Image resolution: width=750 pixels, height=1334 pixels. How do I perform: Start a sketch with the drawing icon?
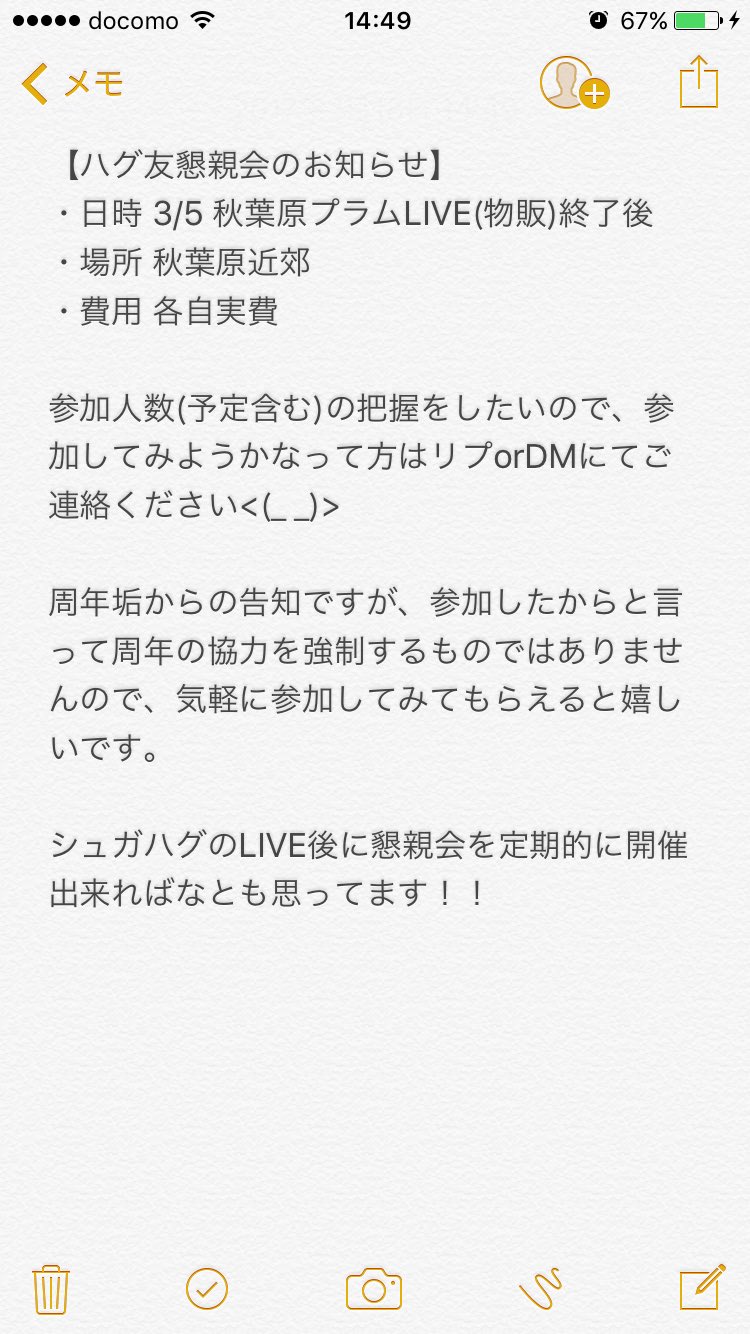click(x=540, y=1291)
